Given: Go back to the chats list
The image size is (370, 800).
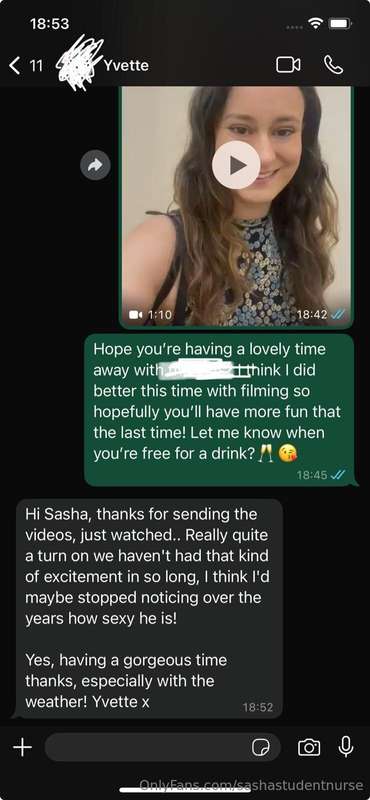Looking at the screenshot, I should point(26,66).
